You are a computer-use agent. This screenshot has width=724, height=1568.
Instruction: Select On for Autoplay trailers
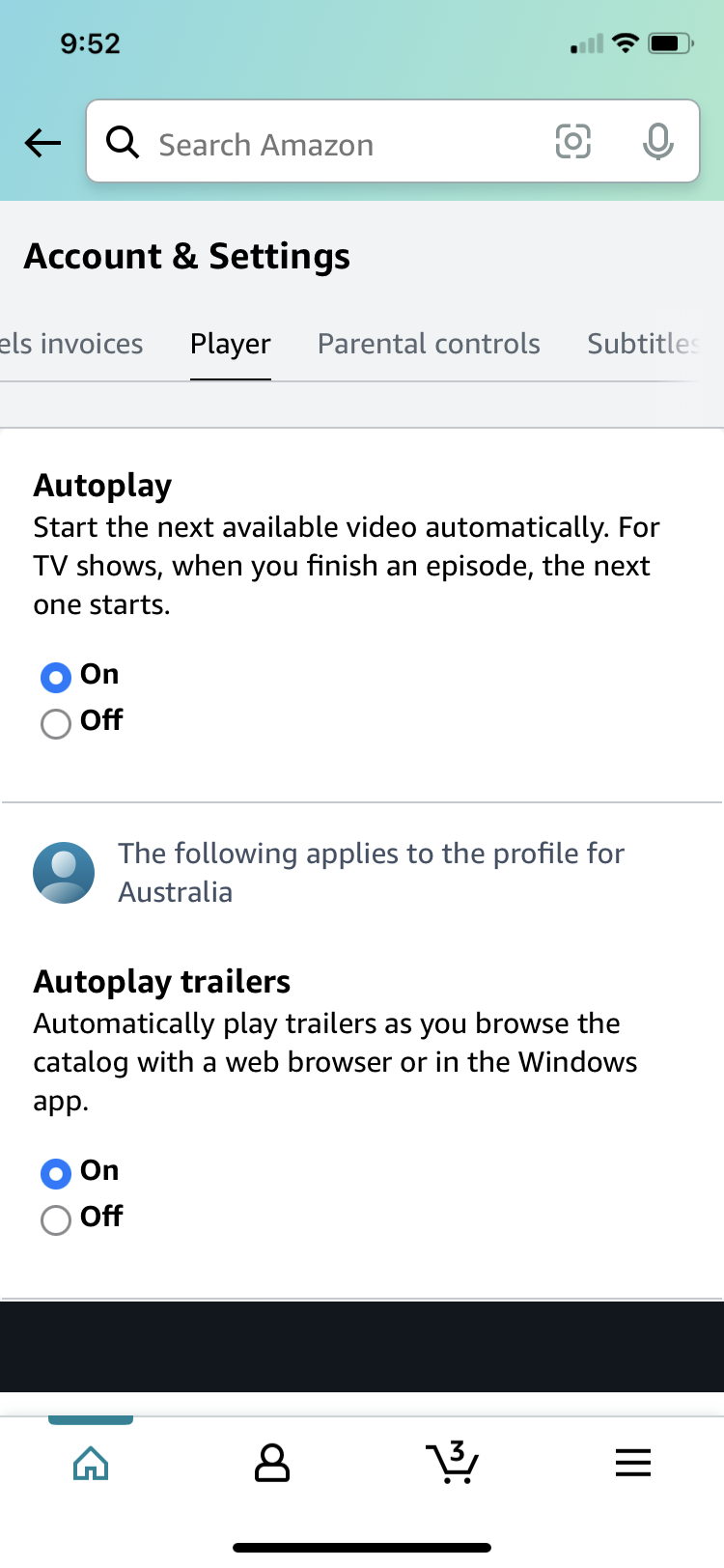click(56, 1173)
